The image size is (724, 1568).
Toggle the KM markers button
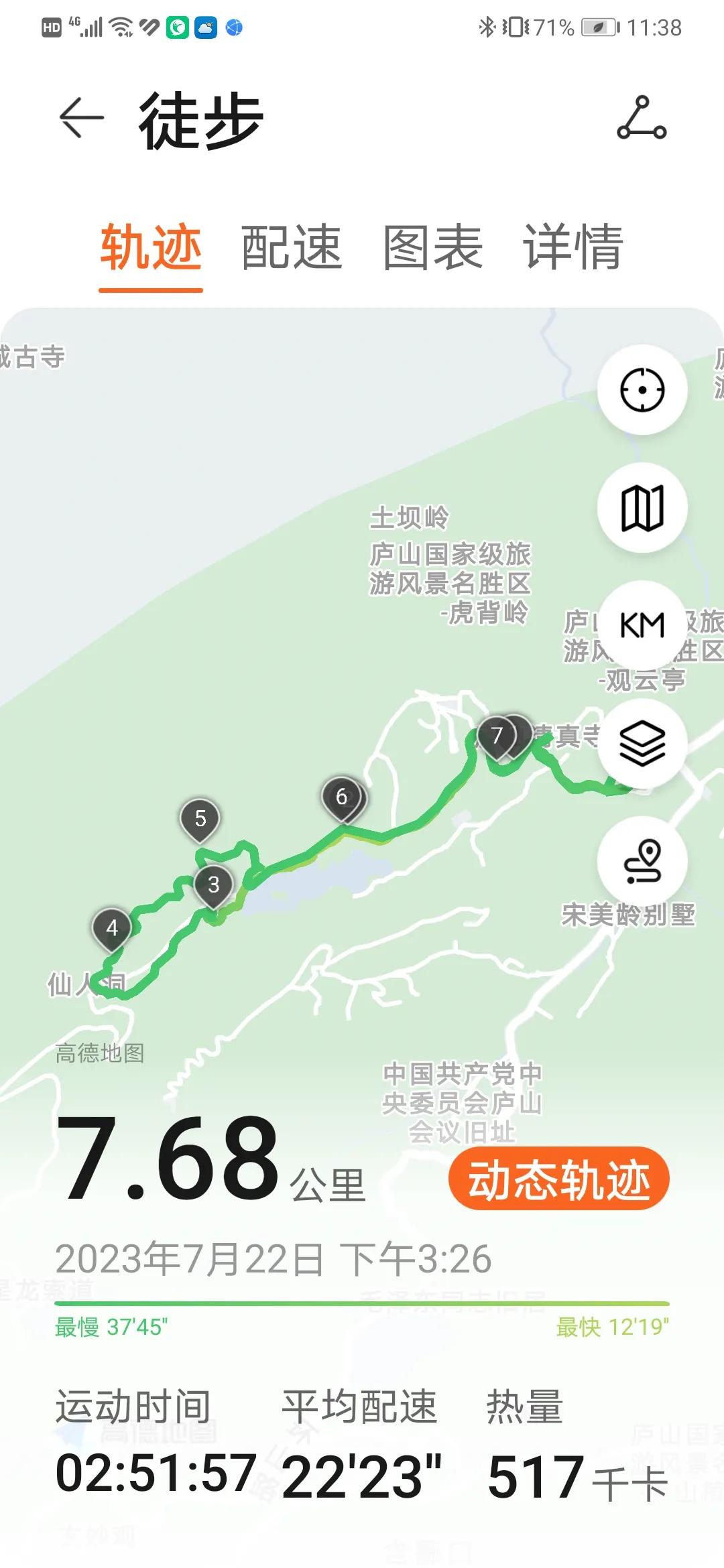pos(642,626)
